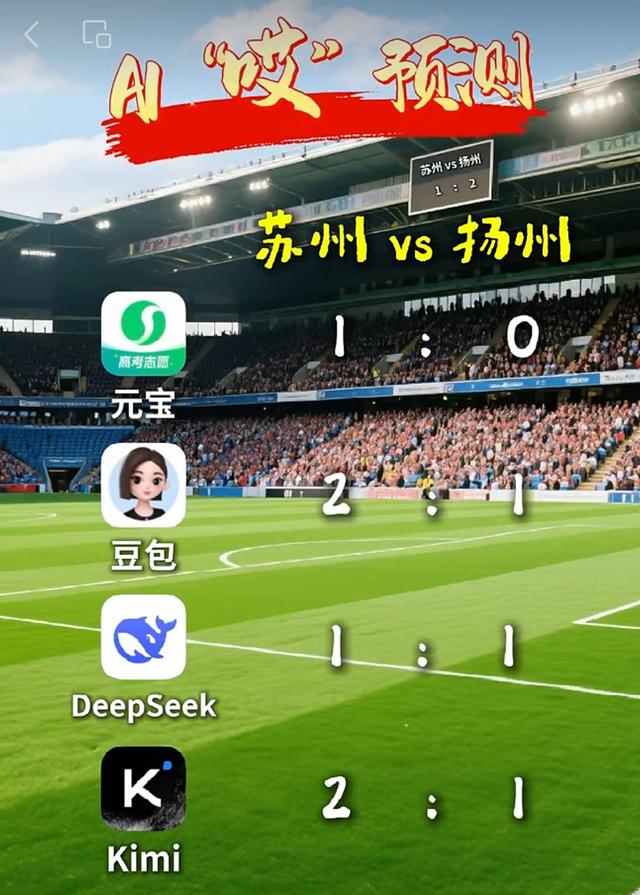
Task: Go back using the top-left arrow
Action: pos(31,35)
